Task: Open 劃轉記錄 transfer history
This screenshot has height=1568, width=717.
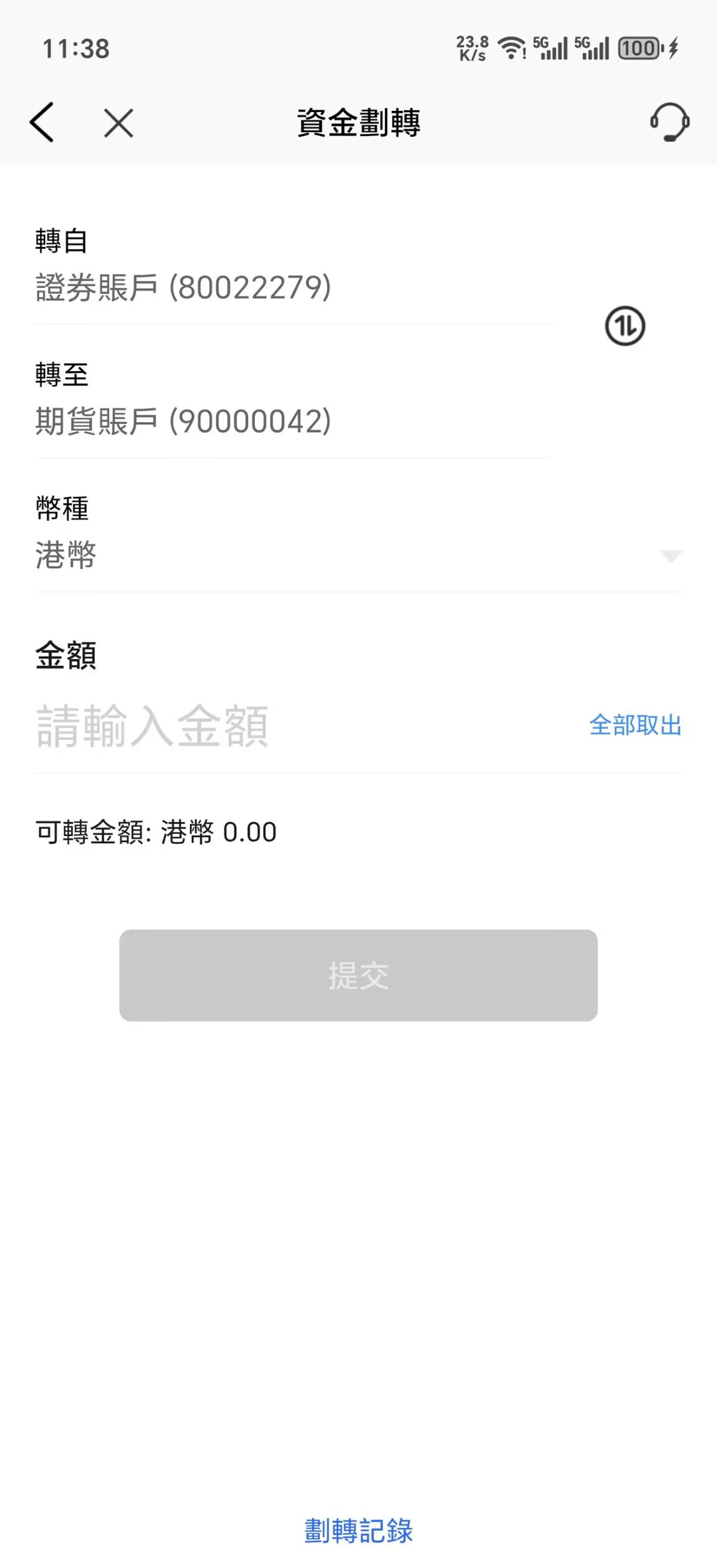Action: point(358,1531)
